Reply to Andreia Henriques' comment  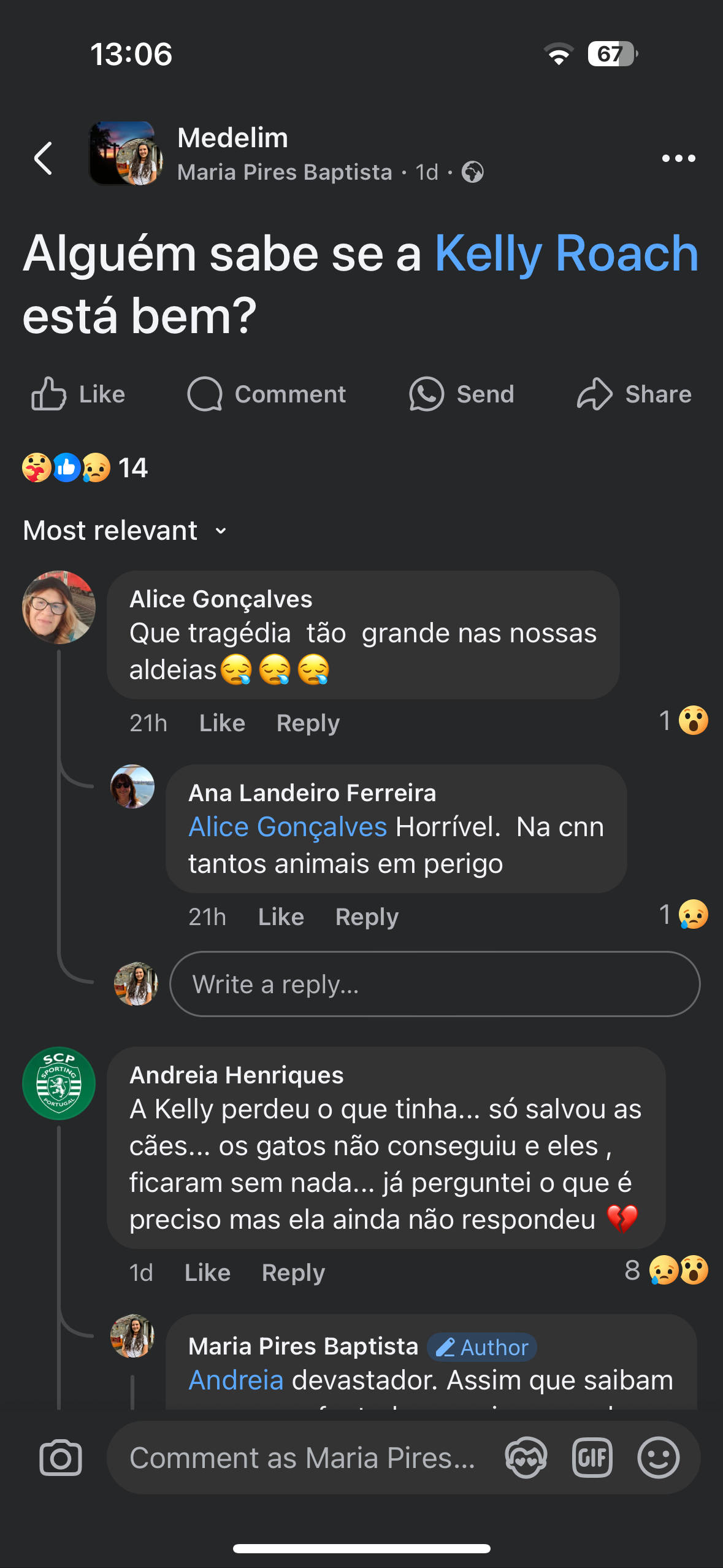click(293, 1273)
